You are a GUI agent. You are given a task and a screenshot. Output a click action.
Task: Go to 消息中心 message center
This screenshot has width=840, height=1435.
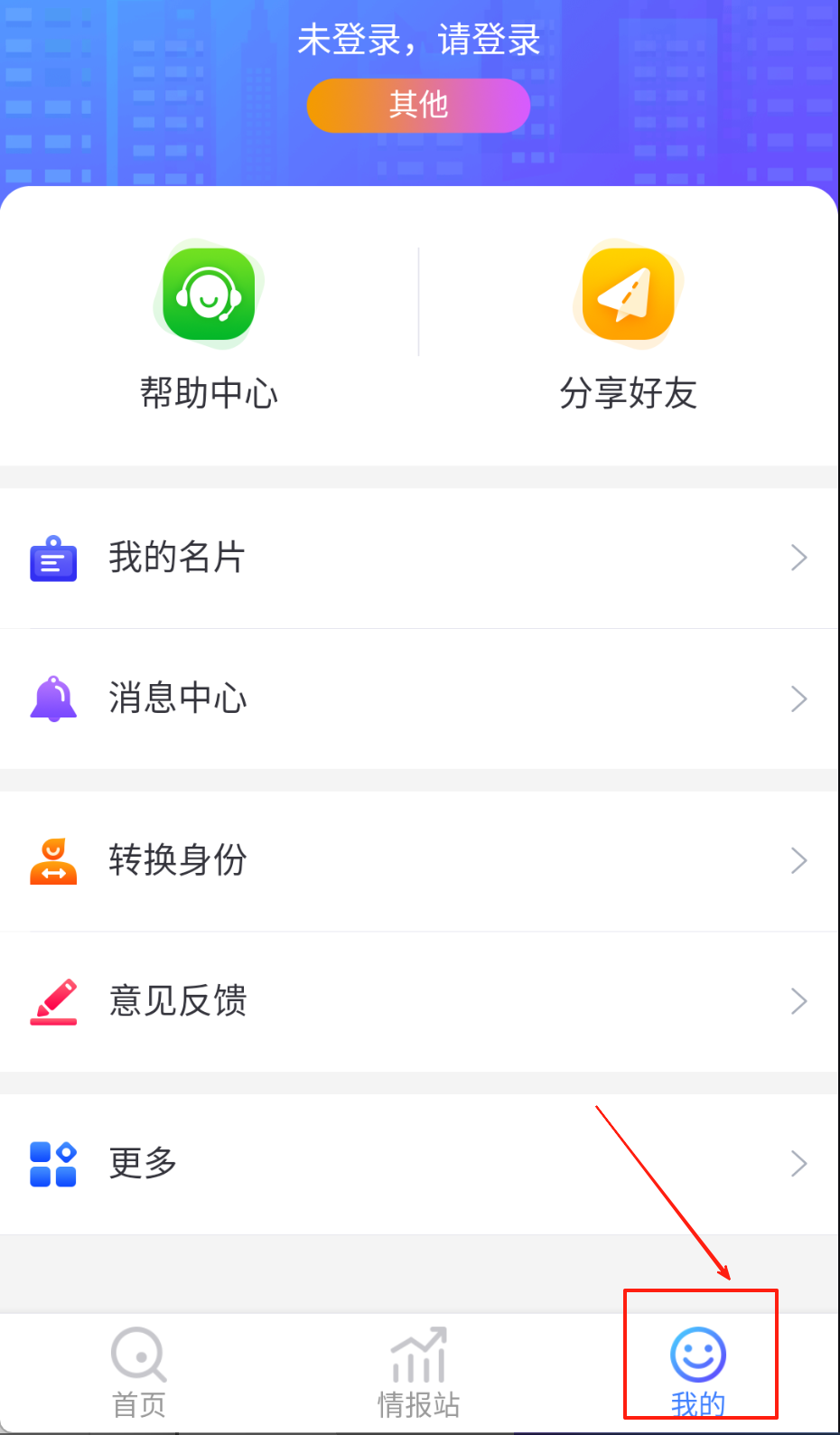(x=419, y=699)
